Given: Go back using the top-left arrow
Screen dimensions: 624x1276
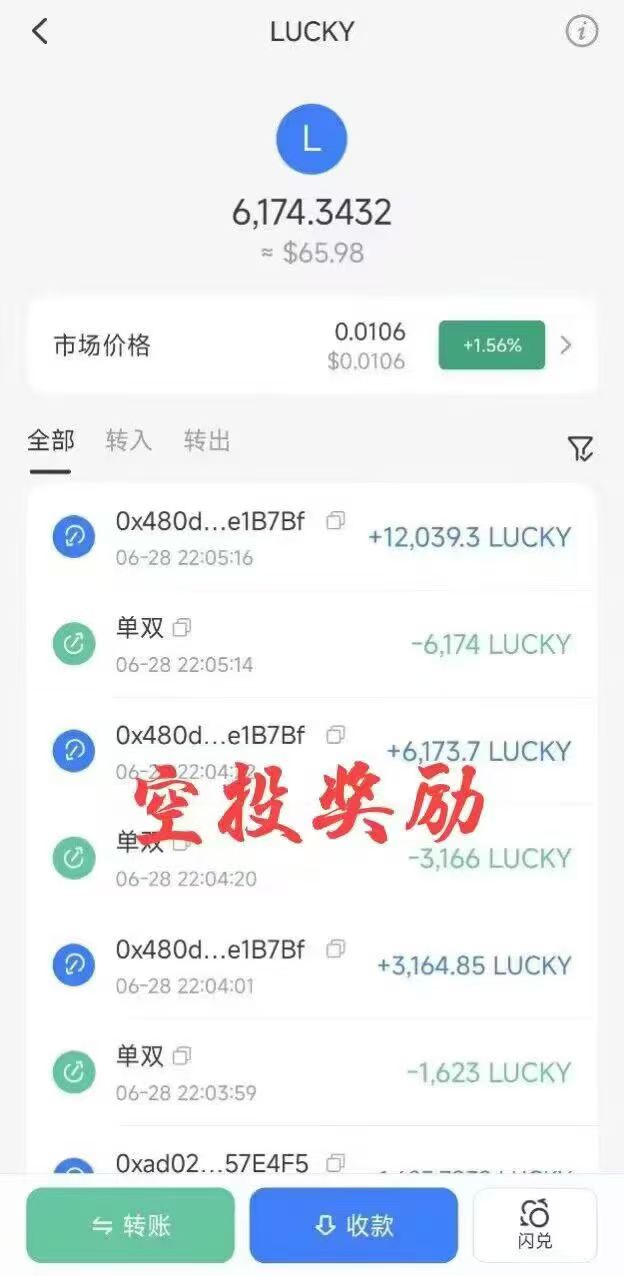Looking at the screenshot, I should tap(39, 32).
